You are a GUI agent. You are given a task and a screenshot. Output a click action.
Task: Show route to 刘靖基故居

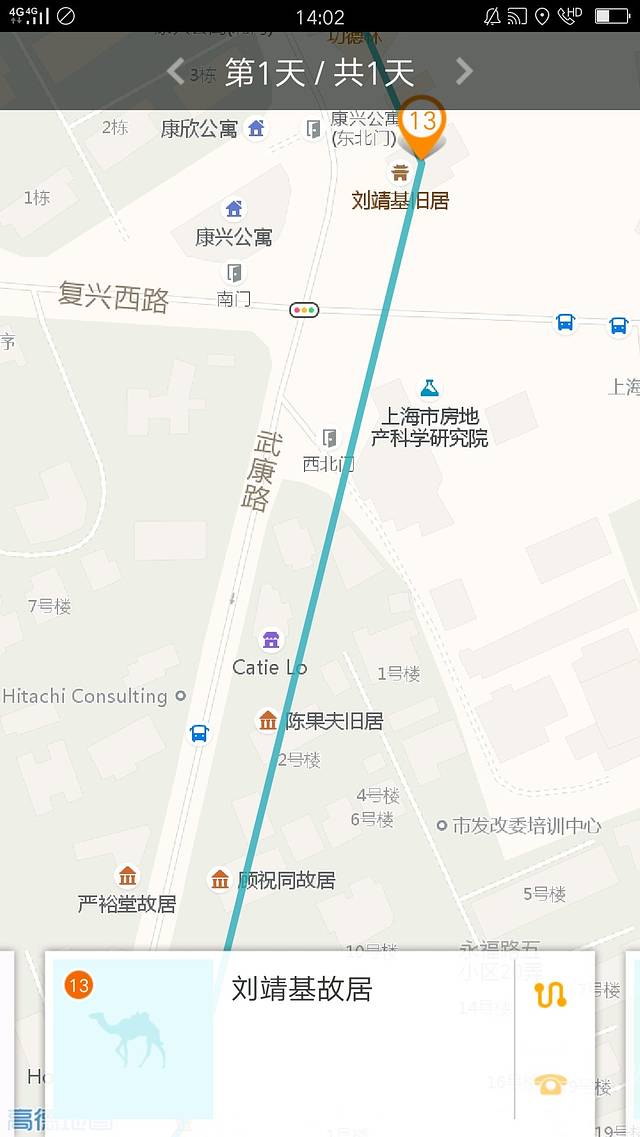point(550,994)
